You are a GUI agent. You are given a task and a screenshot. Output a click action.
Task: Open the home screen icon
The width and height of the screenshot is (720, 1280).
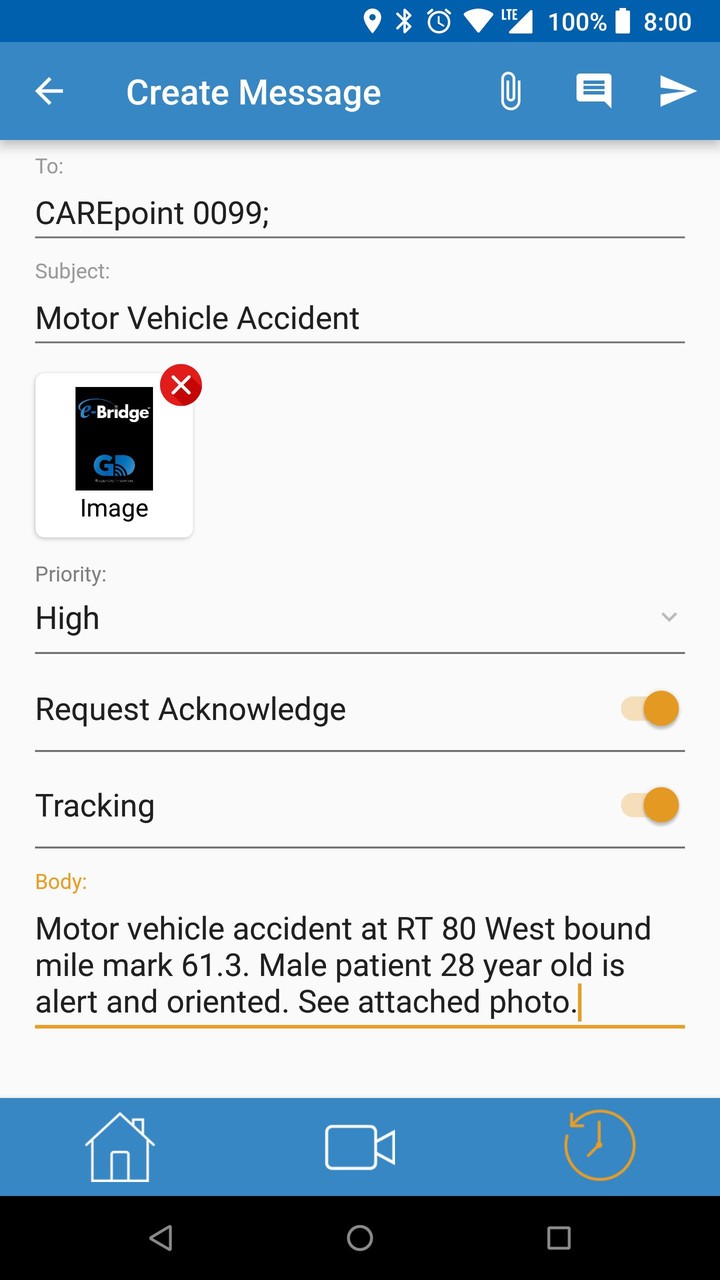[119, 1147]
